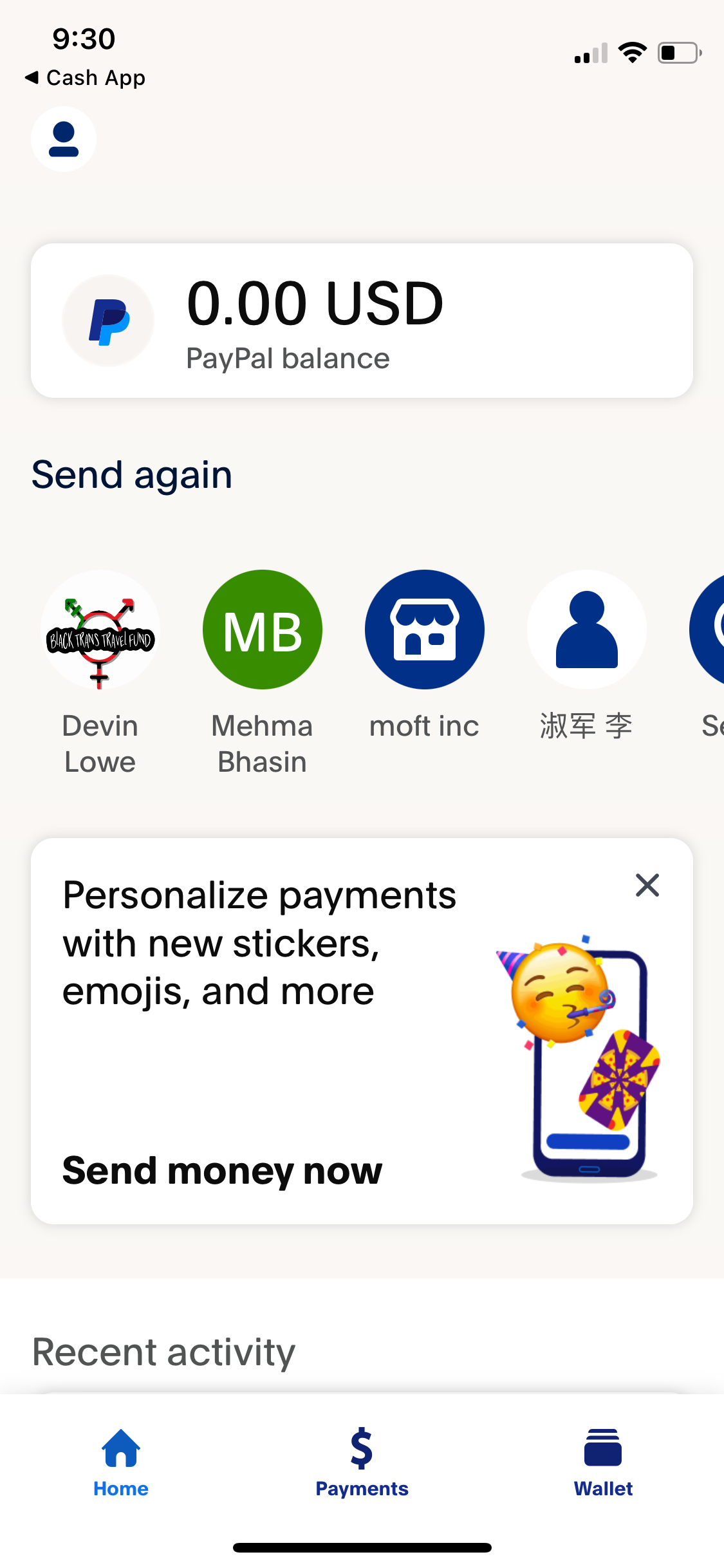724x1568 pixels.
Task: Dismiss the stickers promotion card
Action: coord(647,885)
